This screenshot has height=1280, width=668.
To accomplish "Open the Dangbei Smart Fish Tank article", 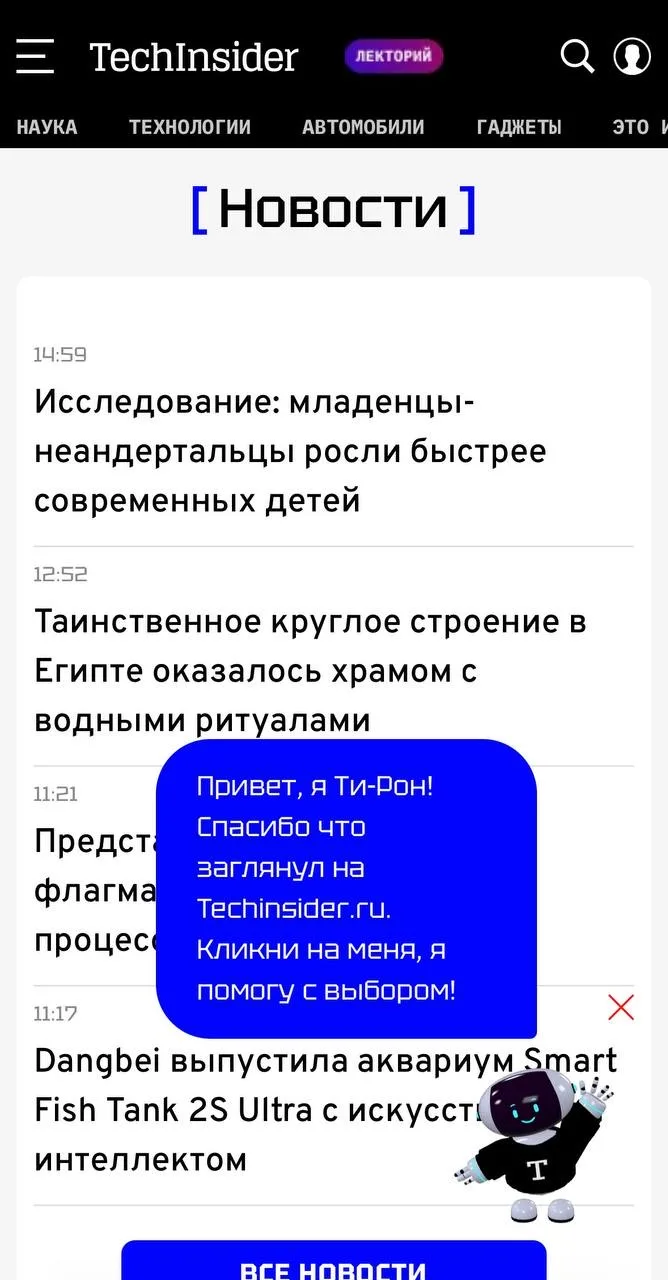I will (326, 1110).
